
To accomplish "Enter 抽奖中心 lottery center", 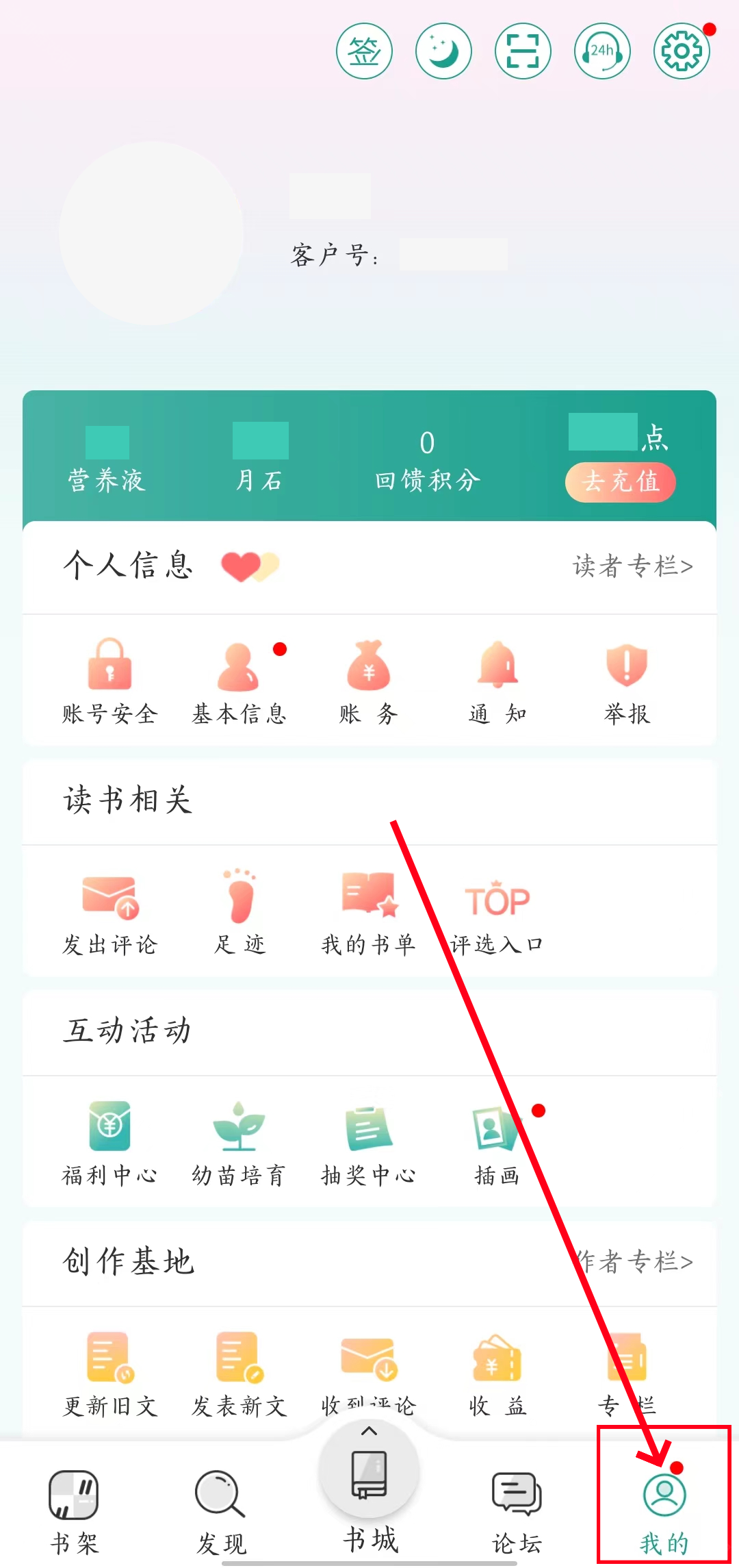I will 368,1142.
